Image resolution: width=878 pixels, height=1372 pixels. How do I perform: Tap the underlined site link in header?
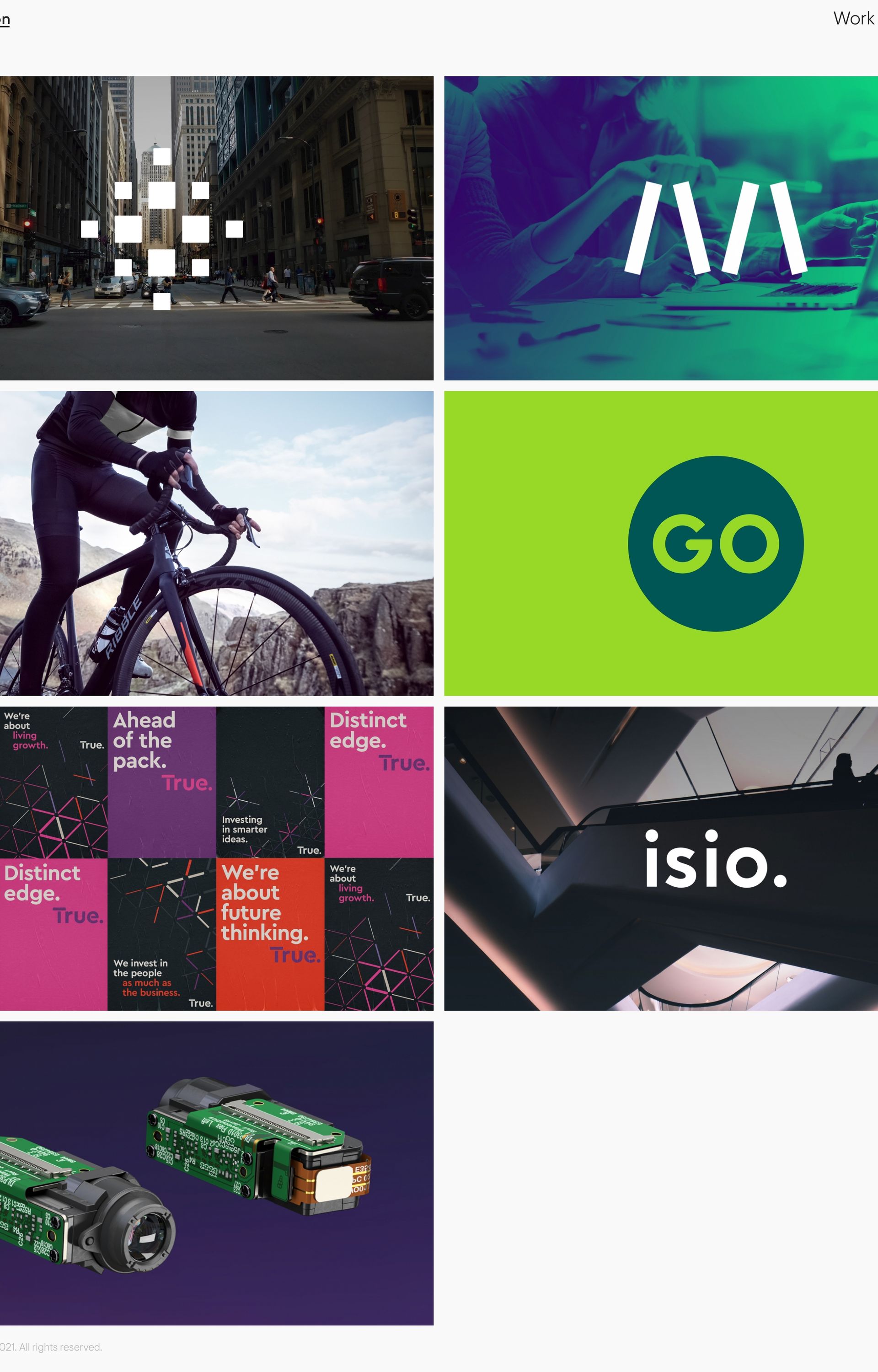[5, 20]
